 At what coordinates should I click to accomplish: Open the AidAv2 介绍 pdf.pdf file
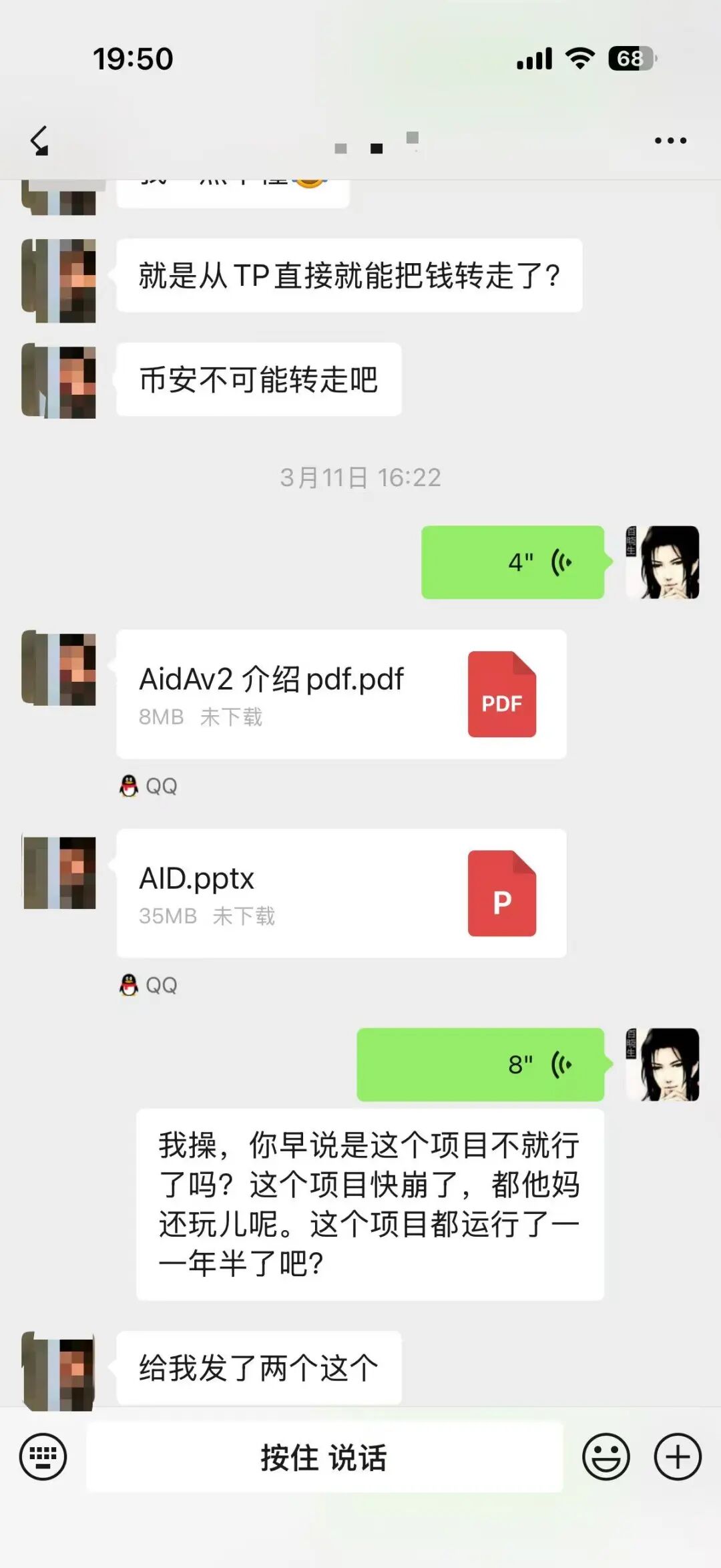(x=341, y=694)
